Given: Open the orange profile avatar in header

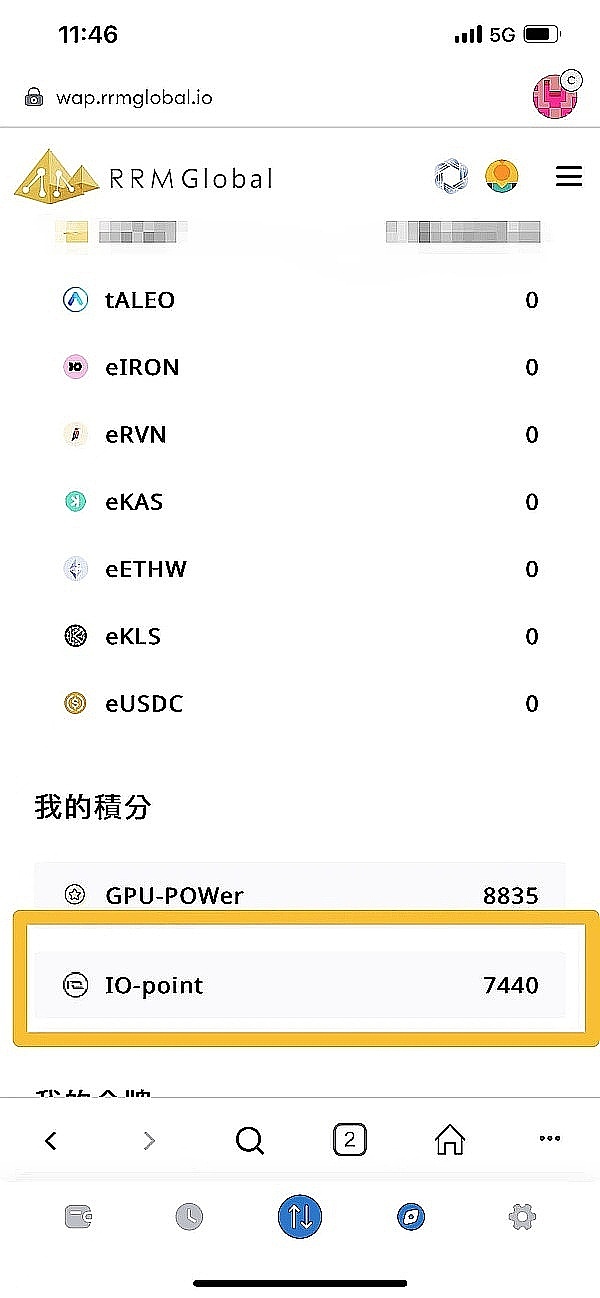Looking at the screenshot, I should 501,177.
